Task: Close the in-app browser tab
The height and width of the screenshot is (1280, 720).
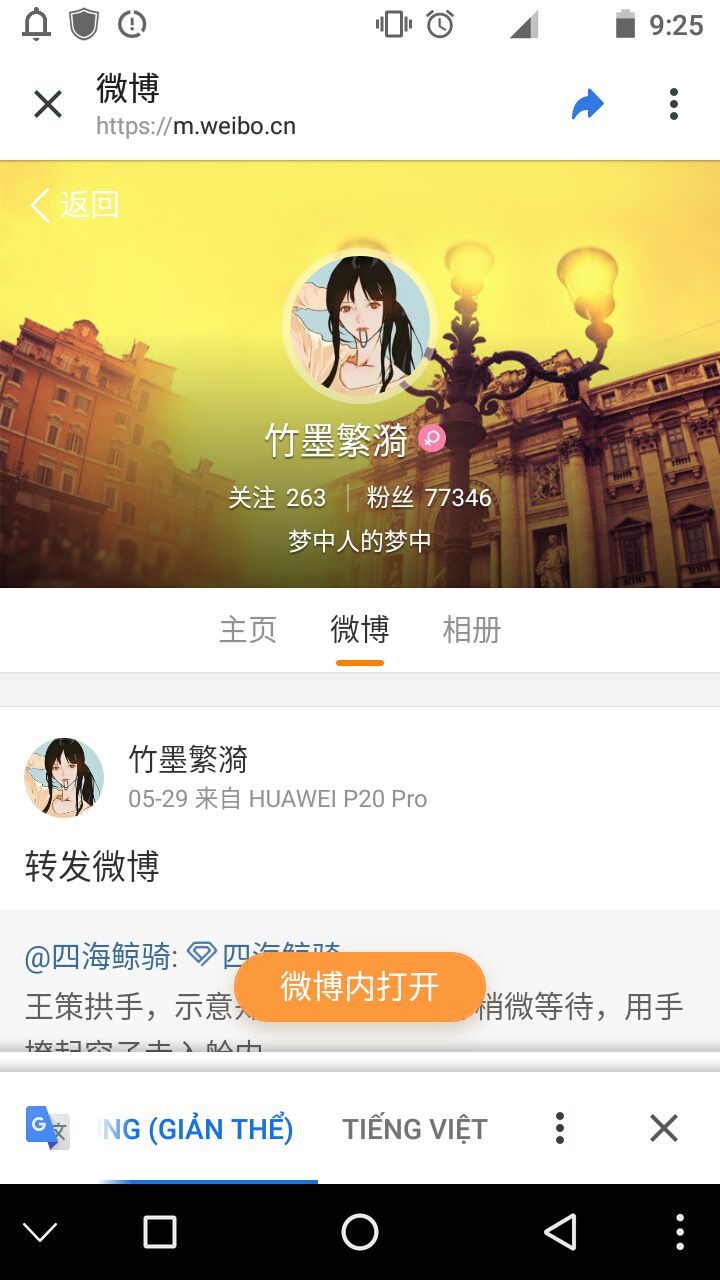Action: [x=48, y=104]
